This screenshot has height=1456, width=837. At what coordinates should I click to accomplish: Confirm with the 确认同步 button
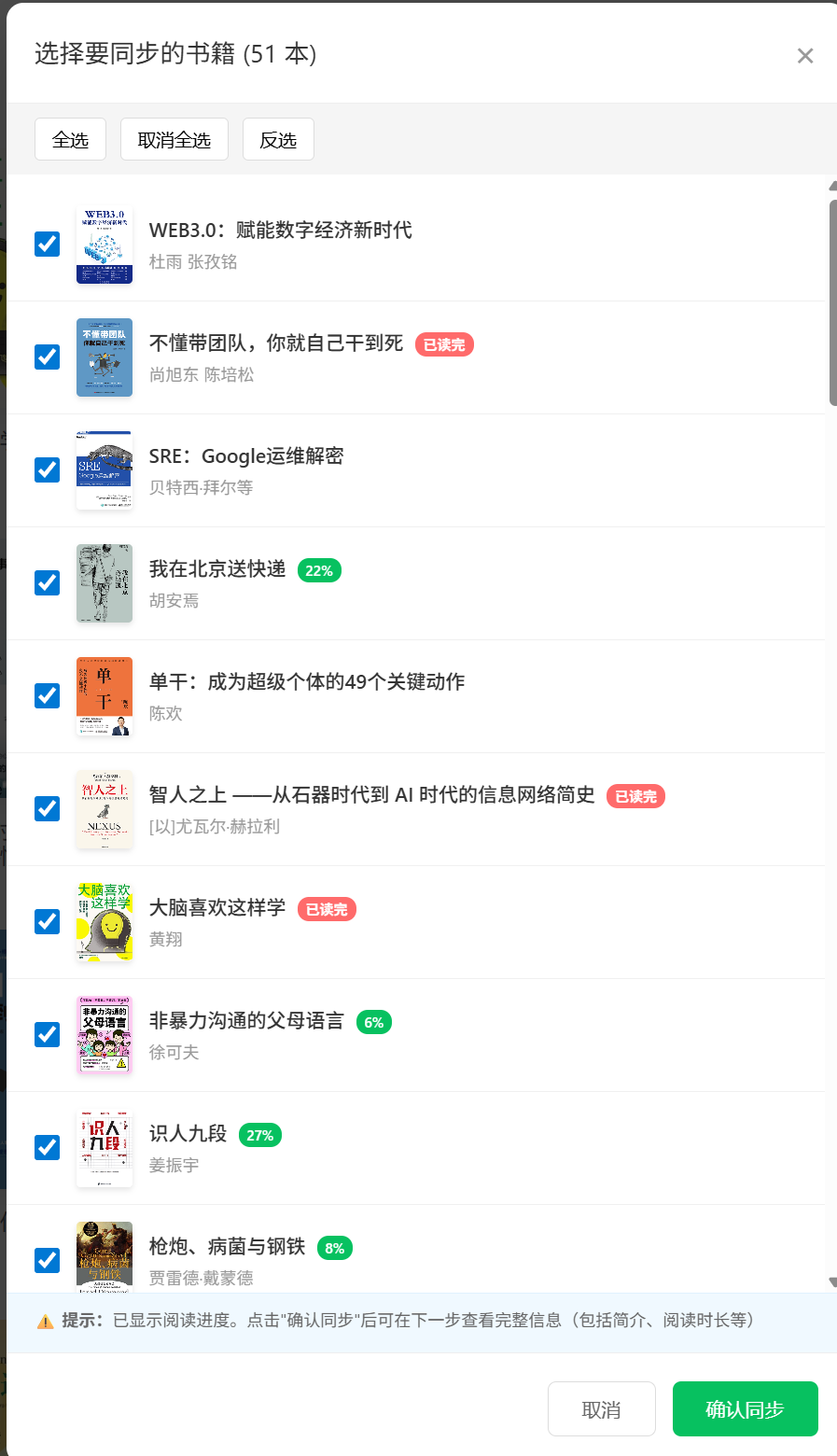pos(745,1409)
